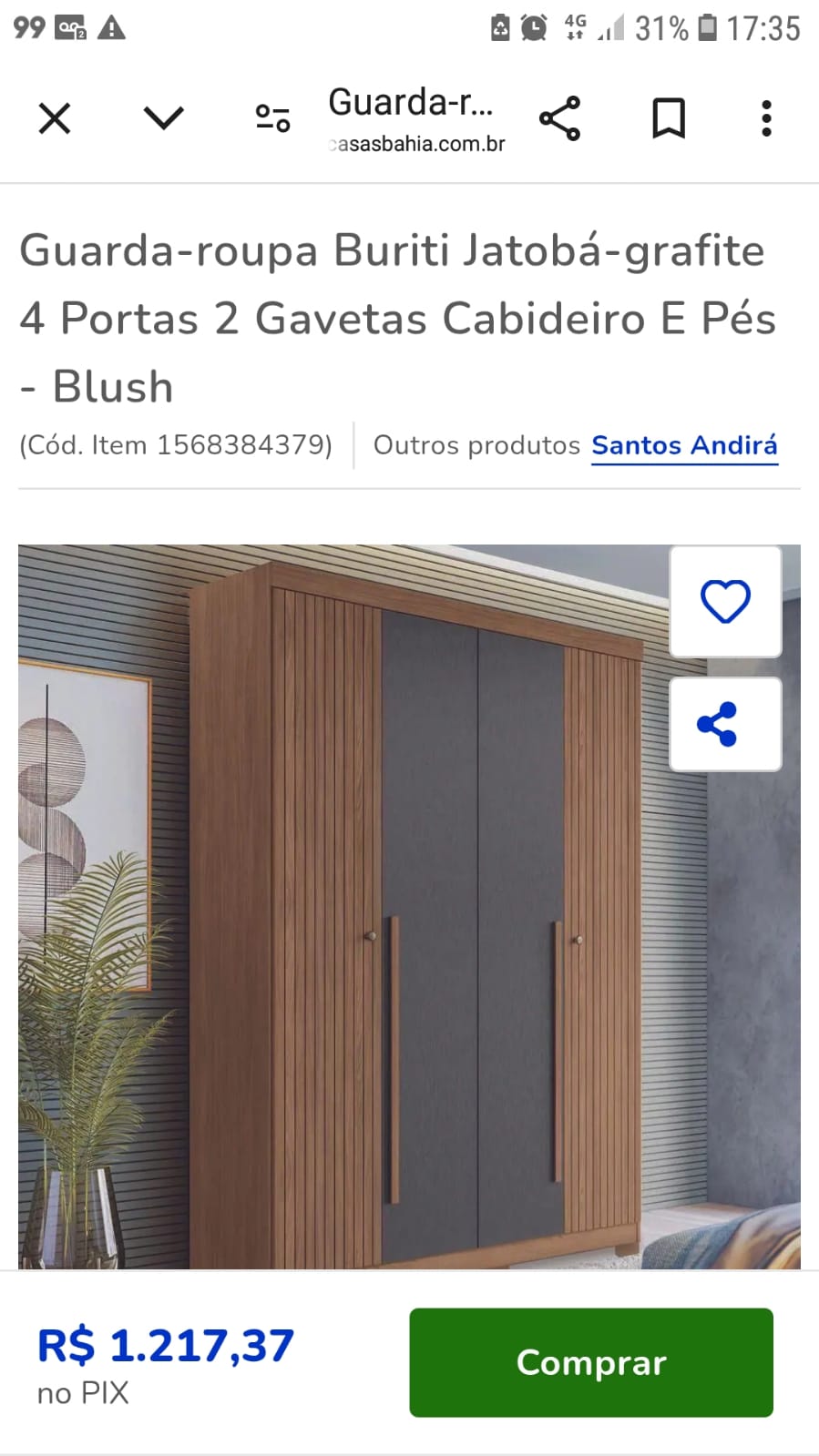Share the product using the blue share icon

(x=724, y=724)
